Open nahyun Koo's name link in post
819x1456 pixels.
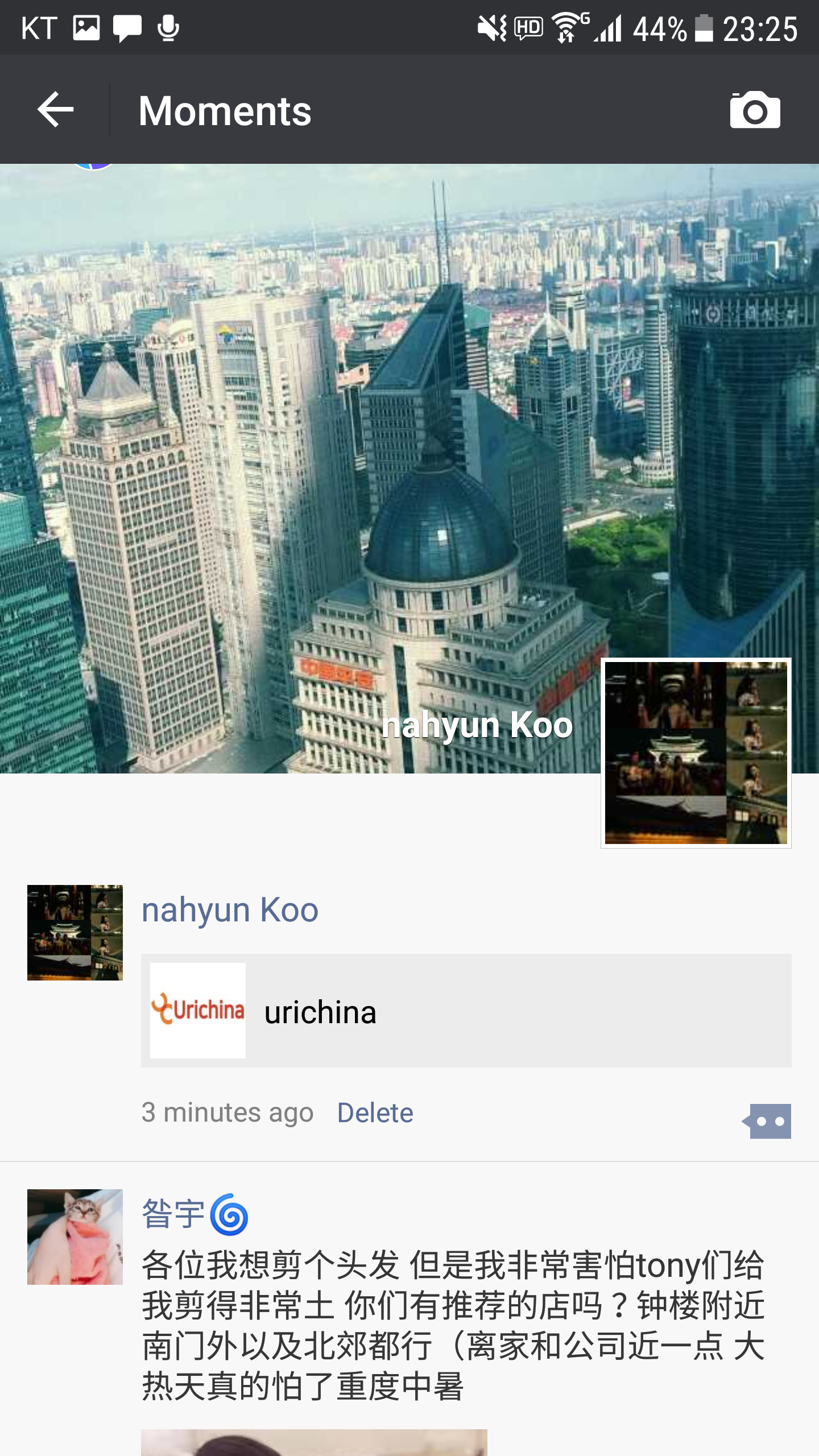click(230, 909)
